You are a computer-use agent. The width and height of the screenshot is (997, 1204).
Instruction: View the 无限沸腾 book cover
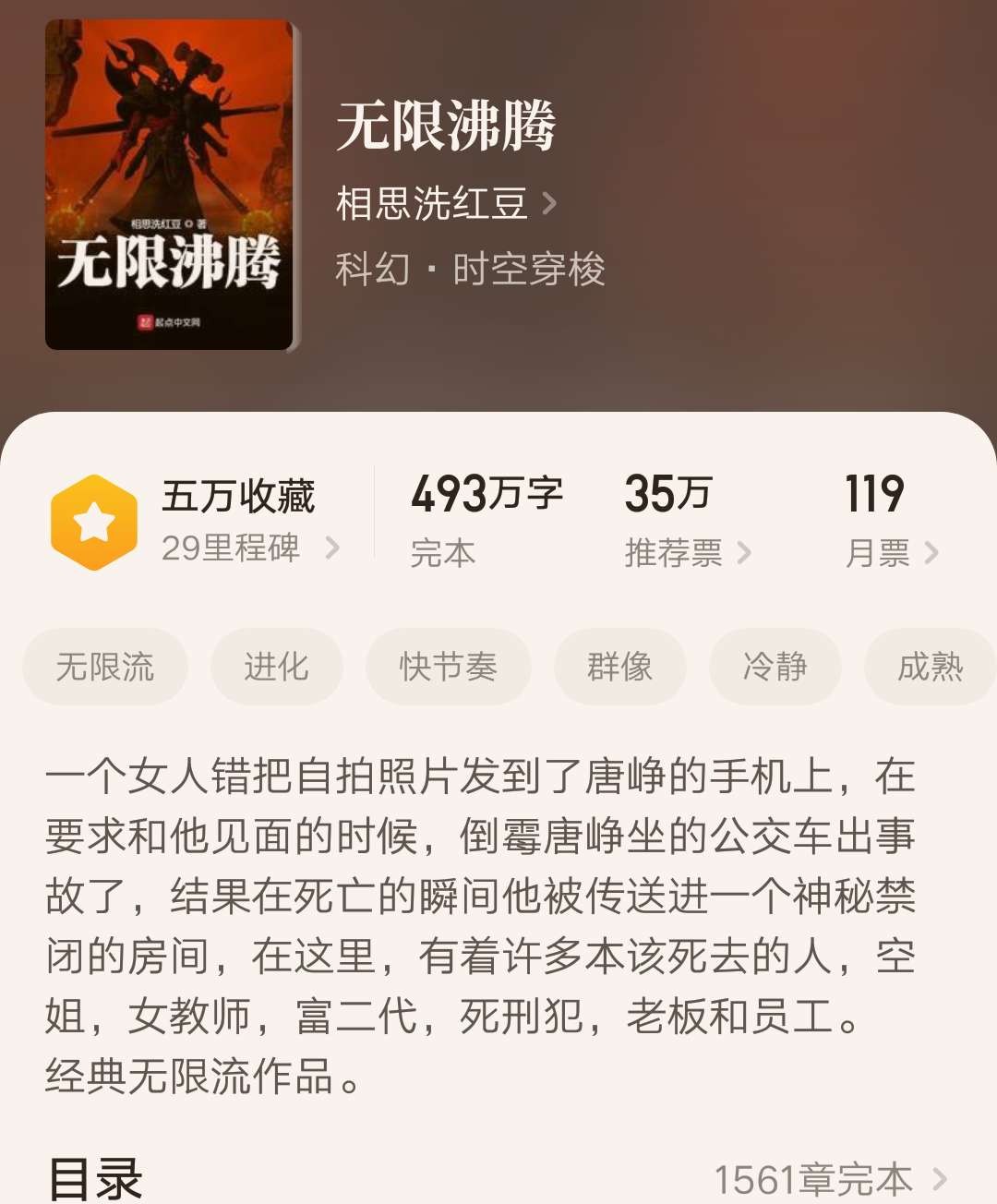(x=170, y=185)
